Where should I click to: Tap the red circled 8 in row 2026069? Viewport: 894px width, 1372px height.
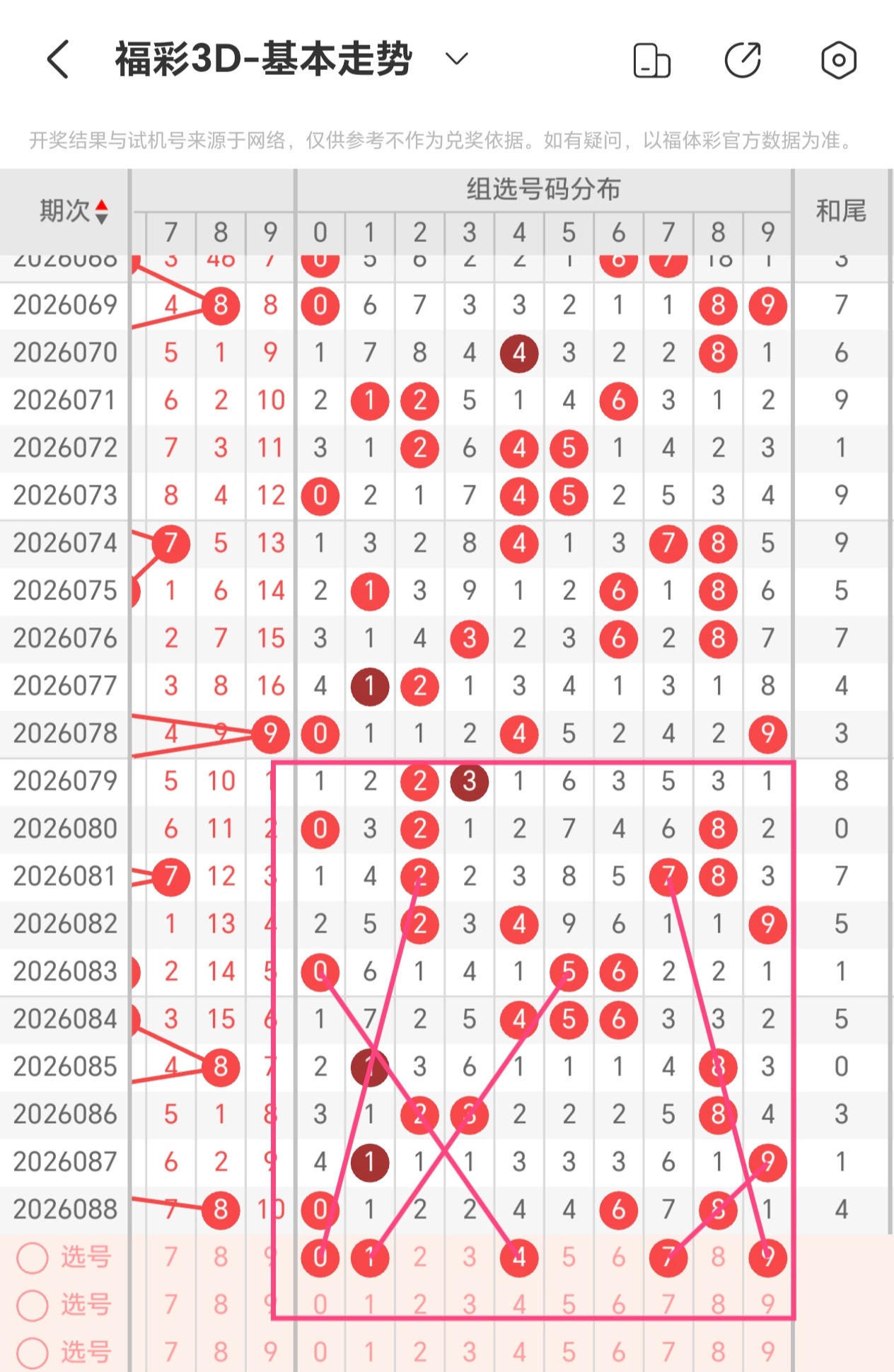pos(220,305)
